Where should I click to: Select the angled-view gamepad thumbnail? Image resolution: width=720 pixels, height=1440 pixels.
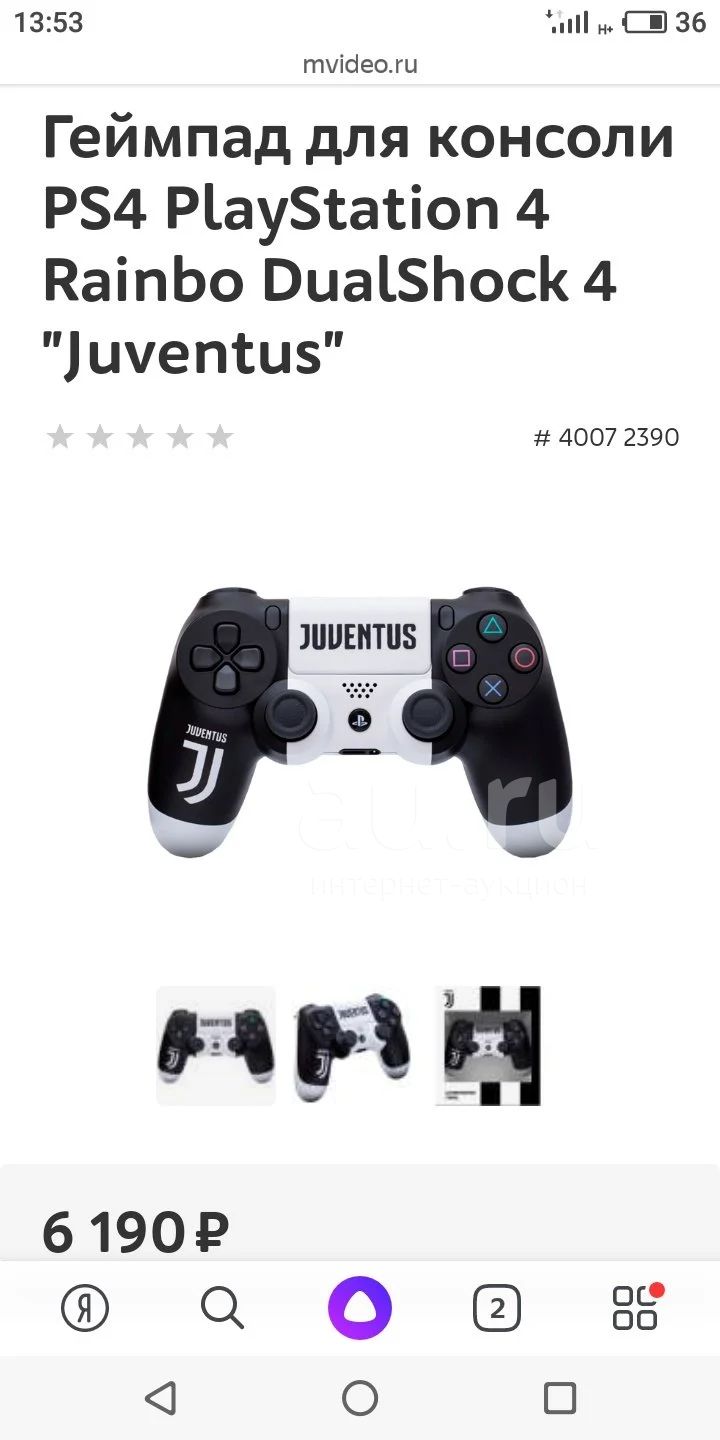pos(352,1046)
